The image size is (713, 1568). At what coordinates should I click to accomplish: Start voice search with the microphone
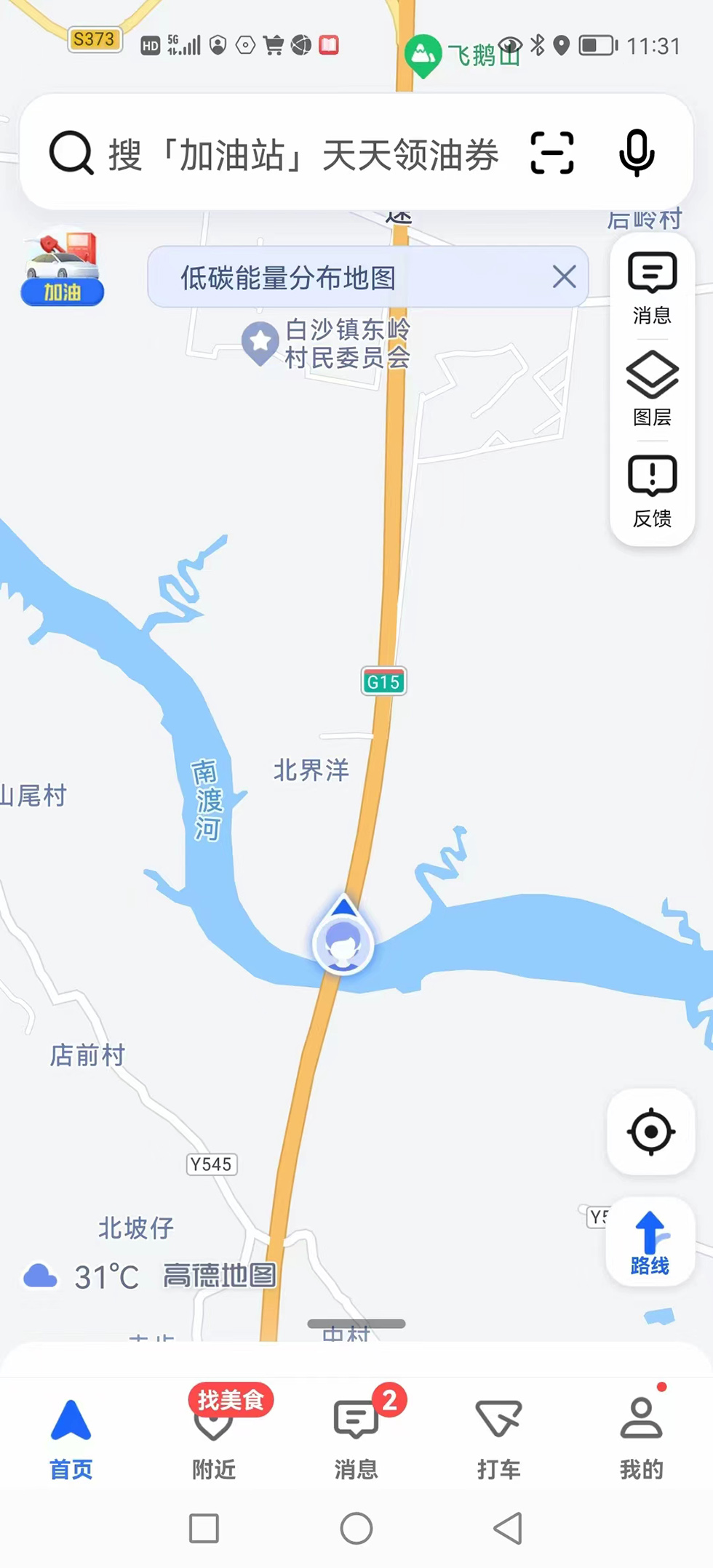[x=637, y=153]
